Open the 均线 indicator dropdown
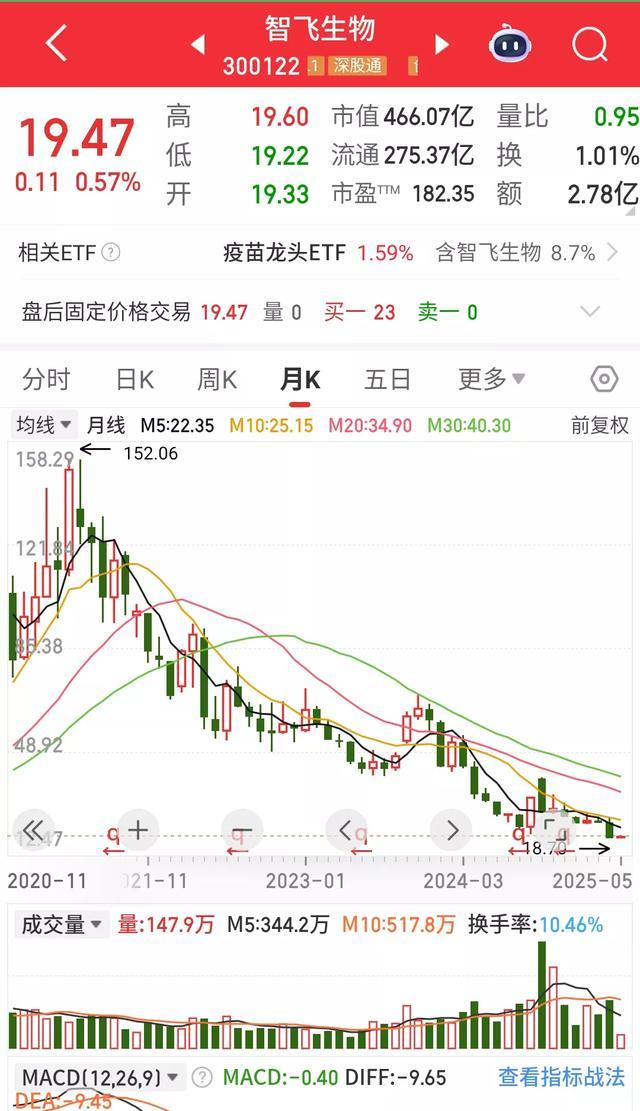The height and width of the screenshot is (1111, 640). point(43,425)
